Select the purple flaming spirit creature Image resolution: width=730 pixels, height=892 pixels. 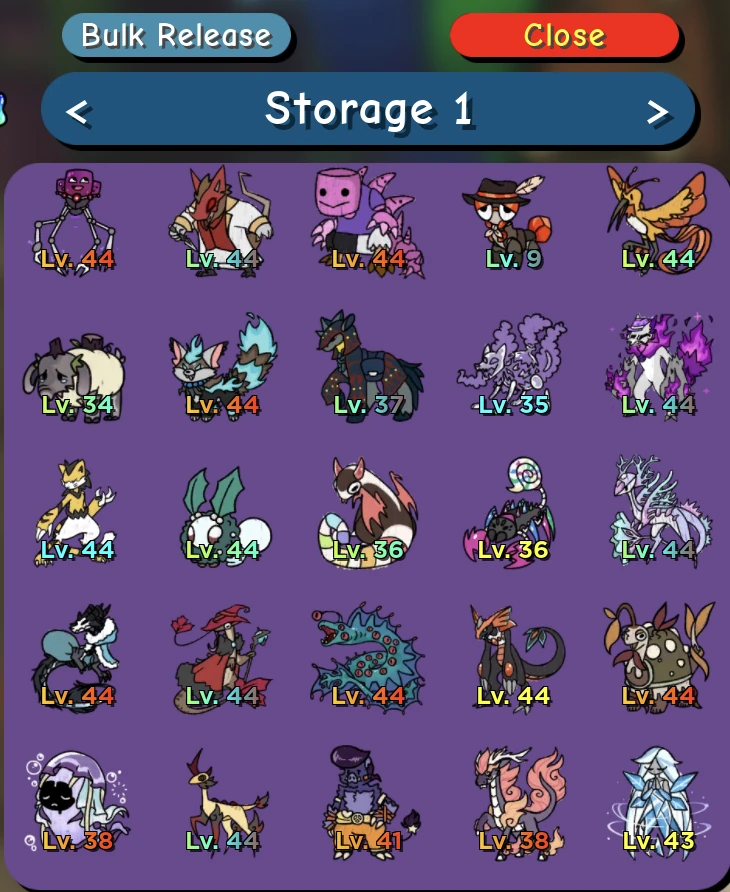(660, 360)
